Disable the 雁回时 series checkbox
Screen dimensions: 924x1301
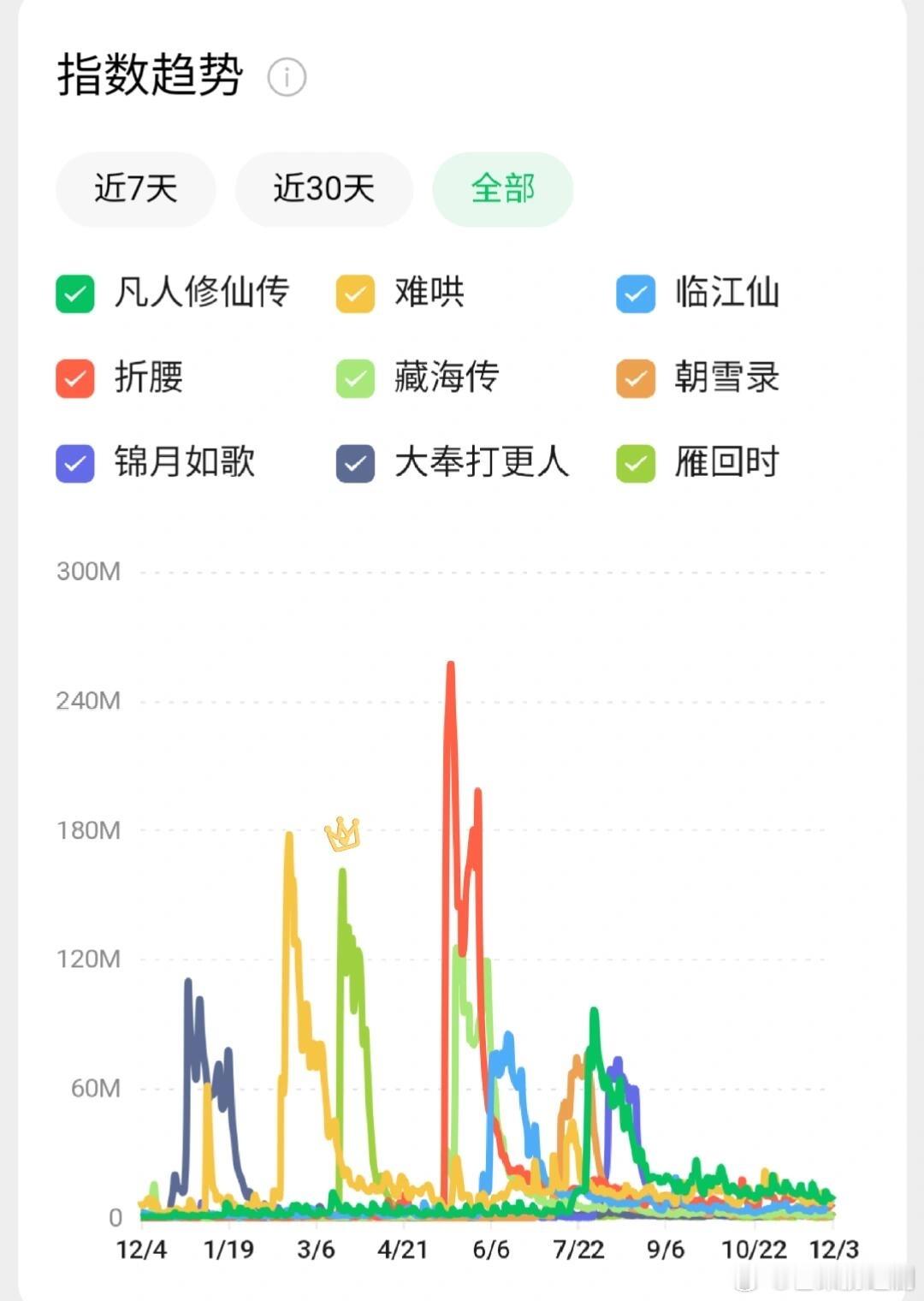[635, 463]
